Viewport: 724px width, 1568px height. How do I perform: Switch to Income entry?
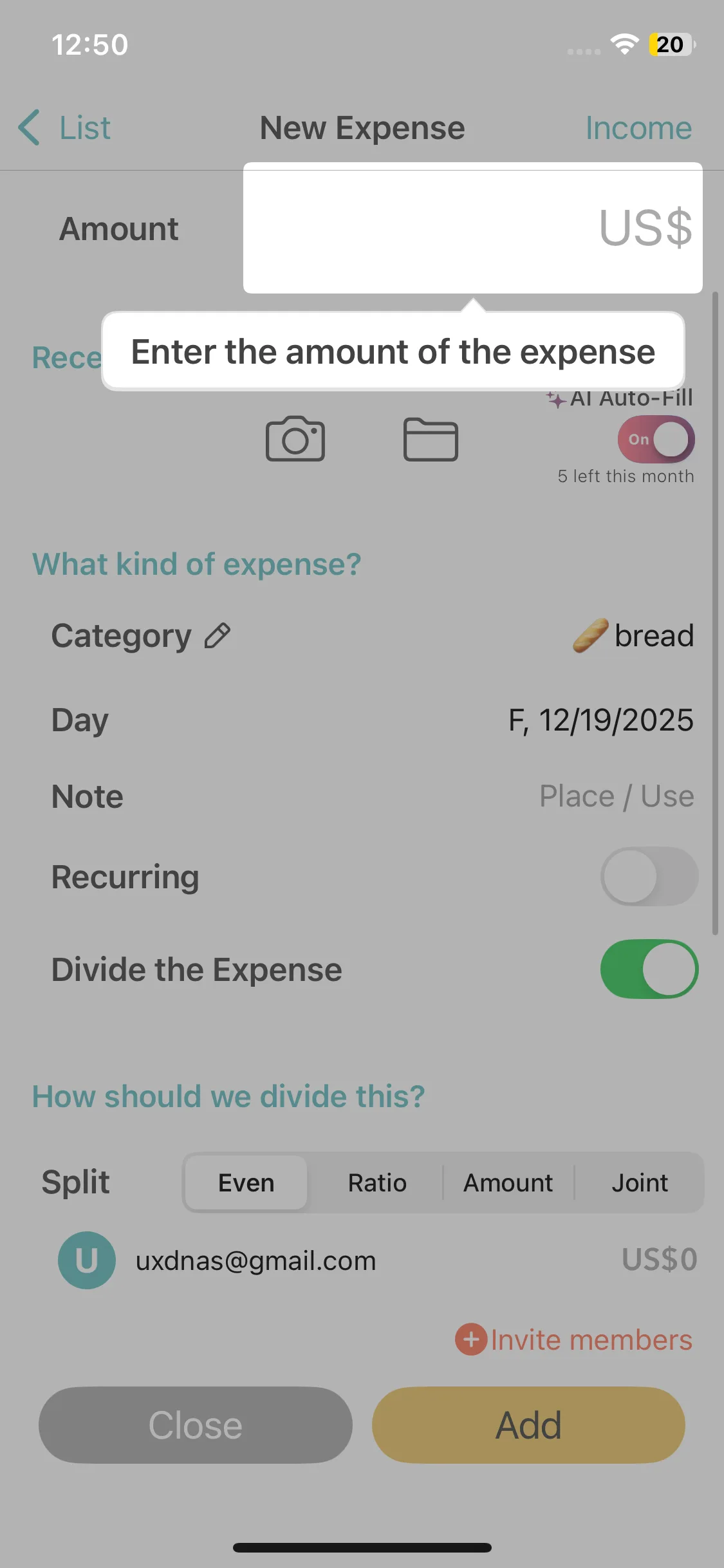638,127
